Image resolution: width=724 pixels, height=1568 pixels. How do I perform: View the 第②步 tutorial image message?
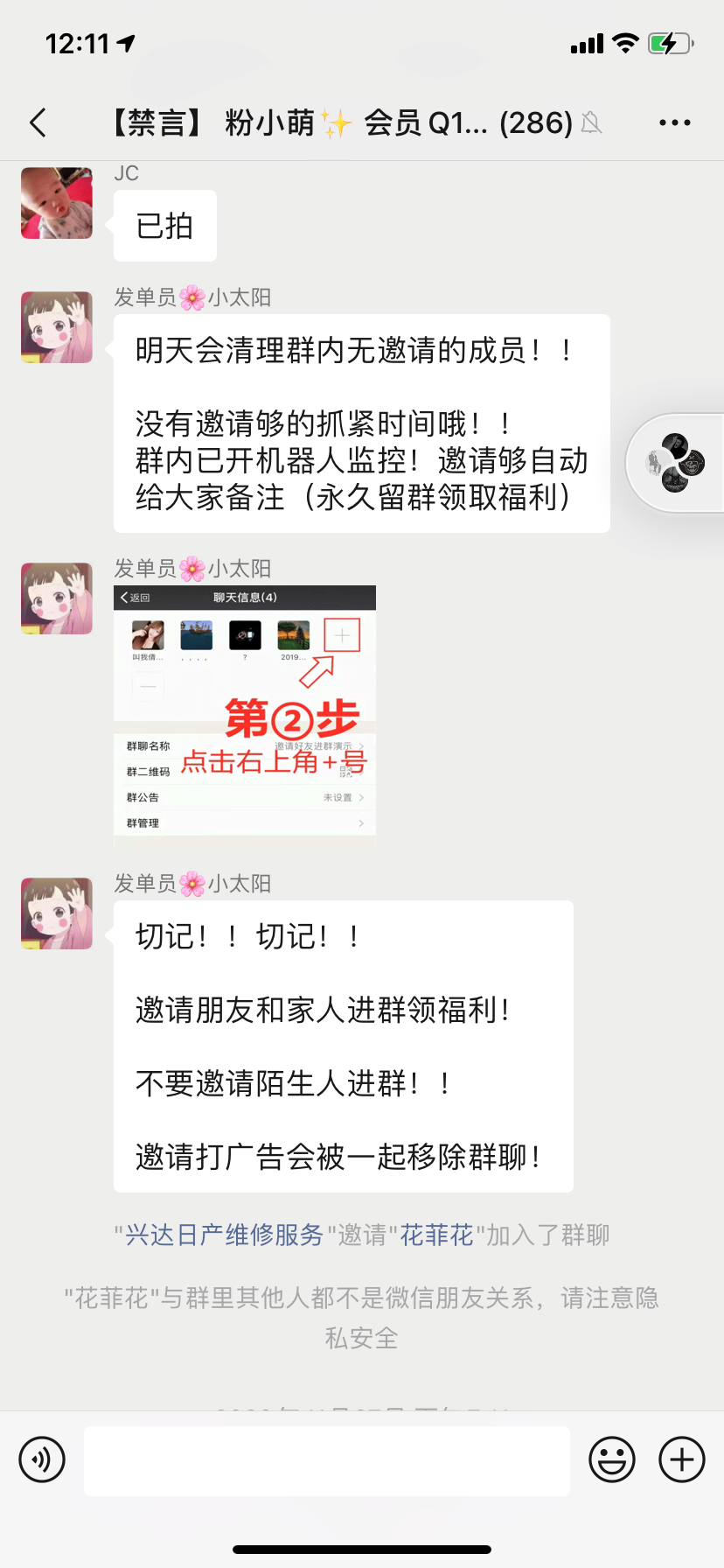click(x=245, y=714)
